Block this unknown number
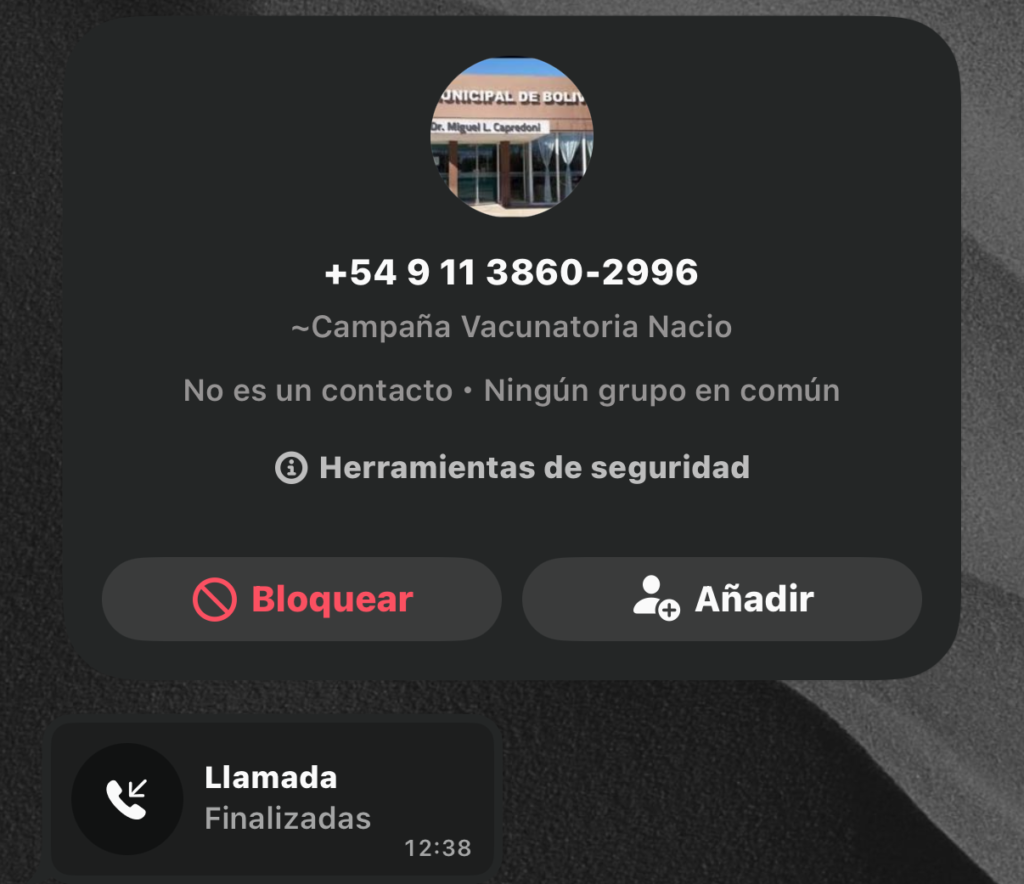The image size is (1024, 884). point(301,599)
